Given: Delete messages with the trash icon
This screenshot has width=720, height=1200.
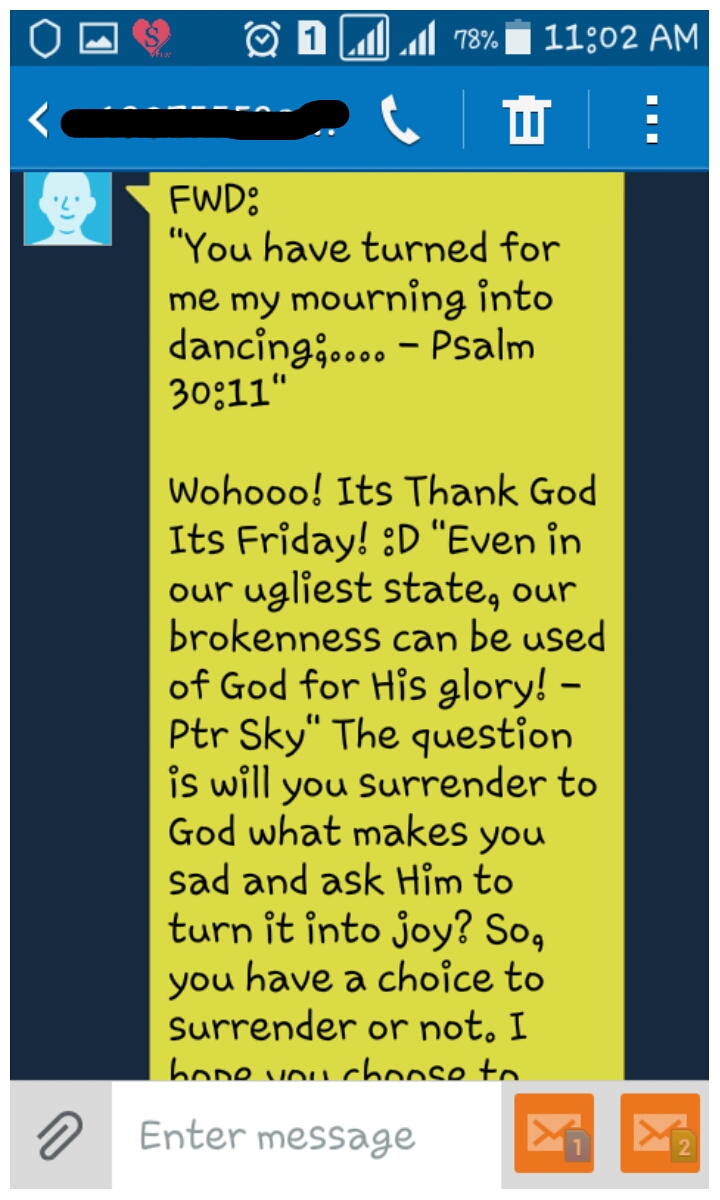Looking at the screenshot, I should pyautogui.click(x=526, y=121).
